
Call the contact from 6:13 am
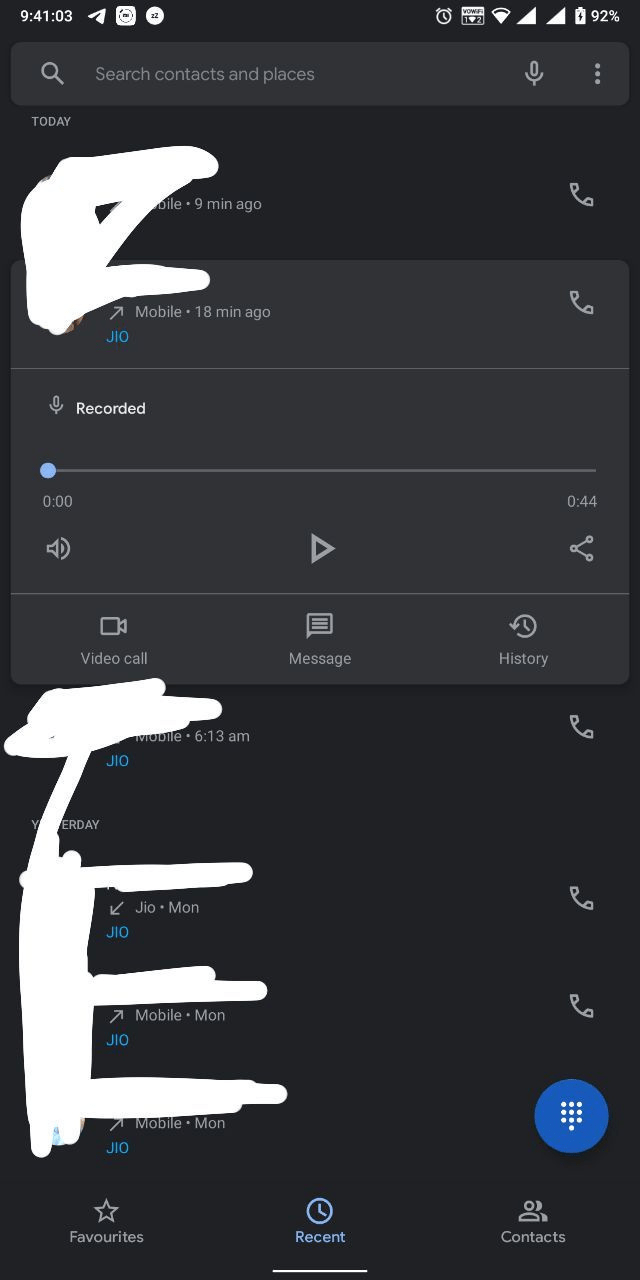[581, 727]
